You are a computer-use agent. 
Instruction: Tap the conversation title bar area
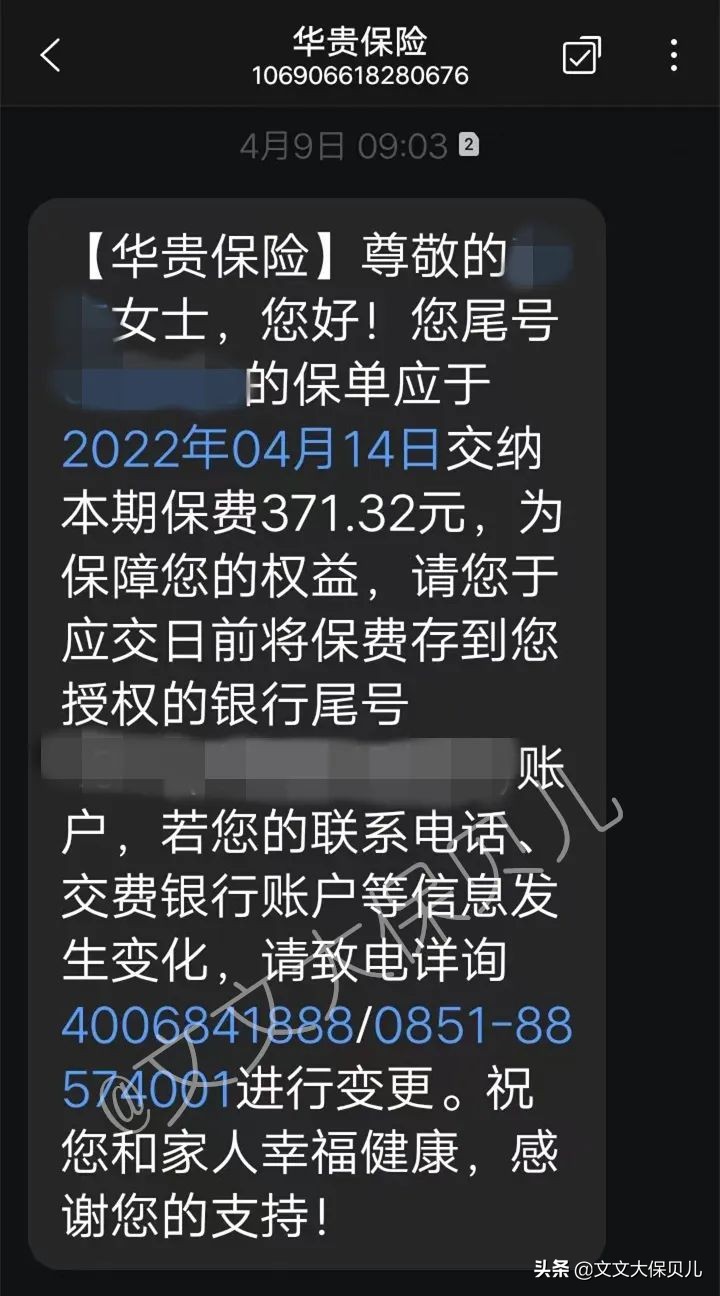point(360,55)
